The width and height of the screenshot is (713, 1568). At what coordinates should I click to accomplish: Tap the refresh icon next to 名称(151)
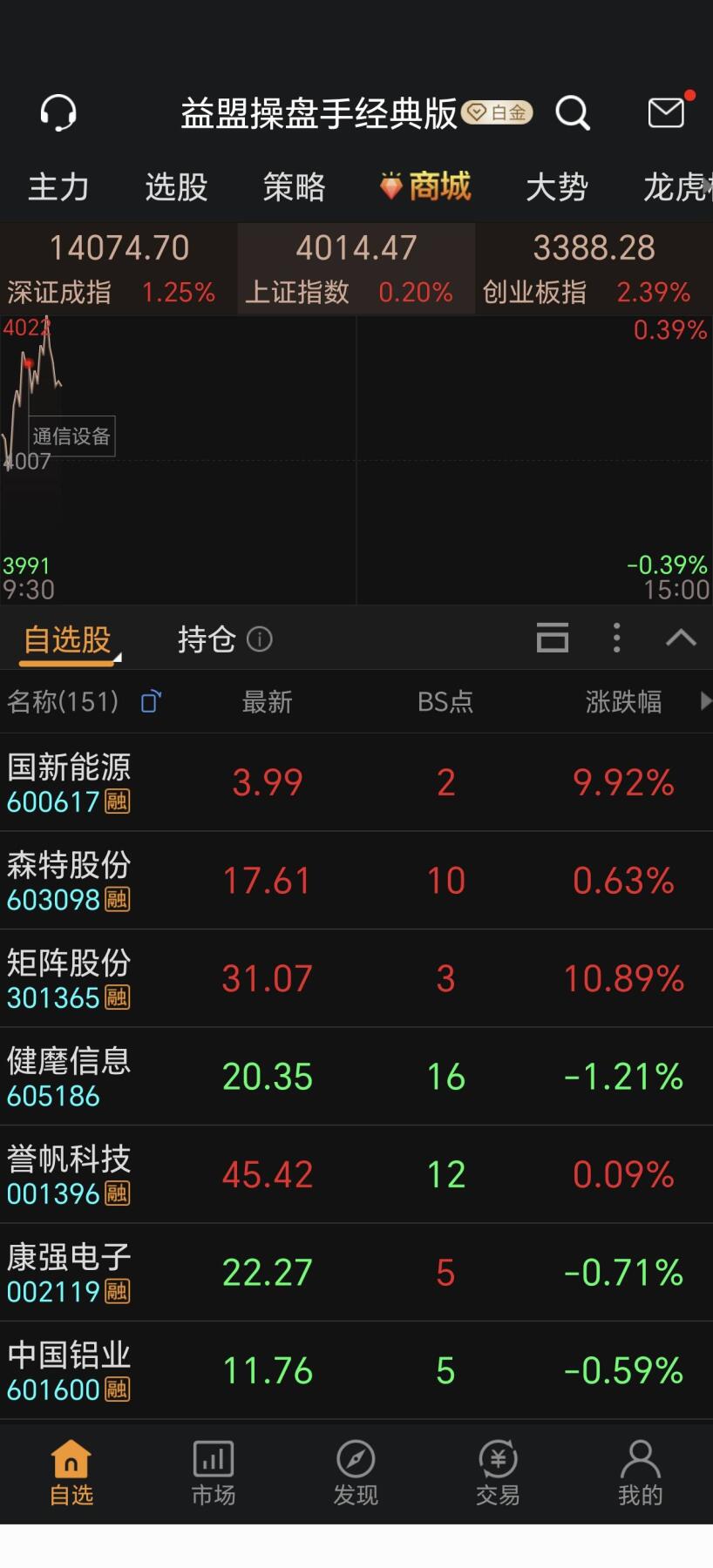[149, 701]
